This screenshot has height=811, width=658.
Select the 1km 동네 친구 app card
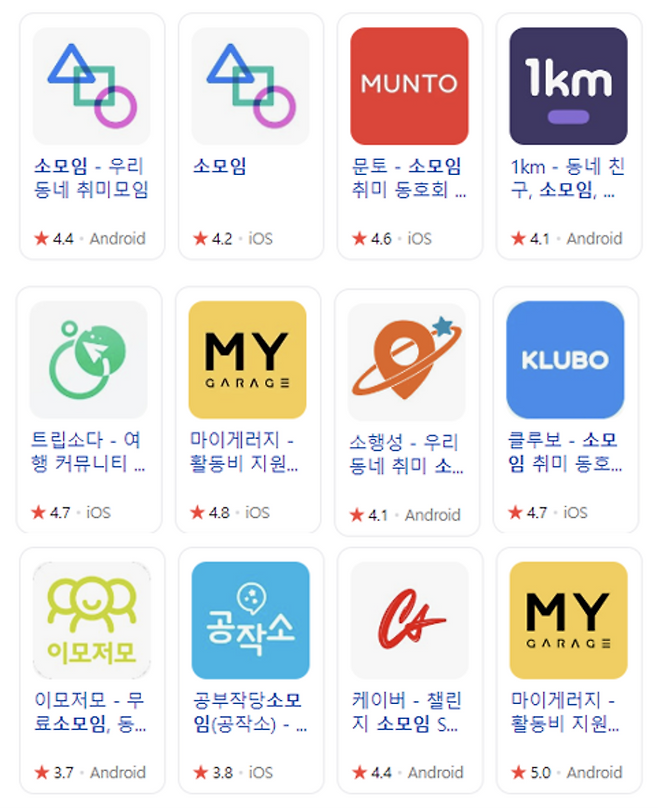click(568, 137)
